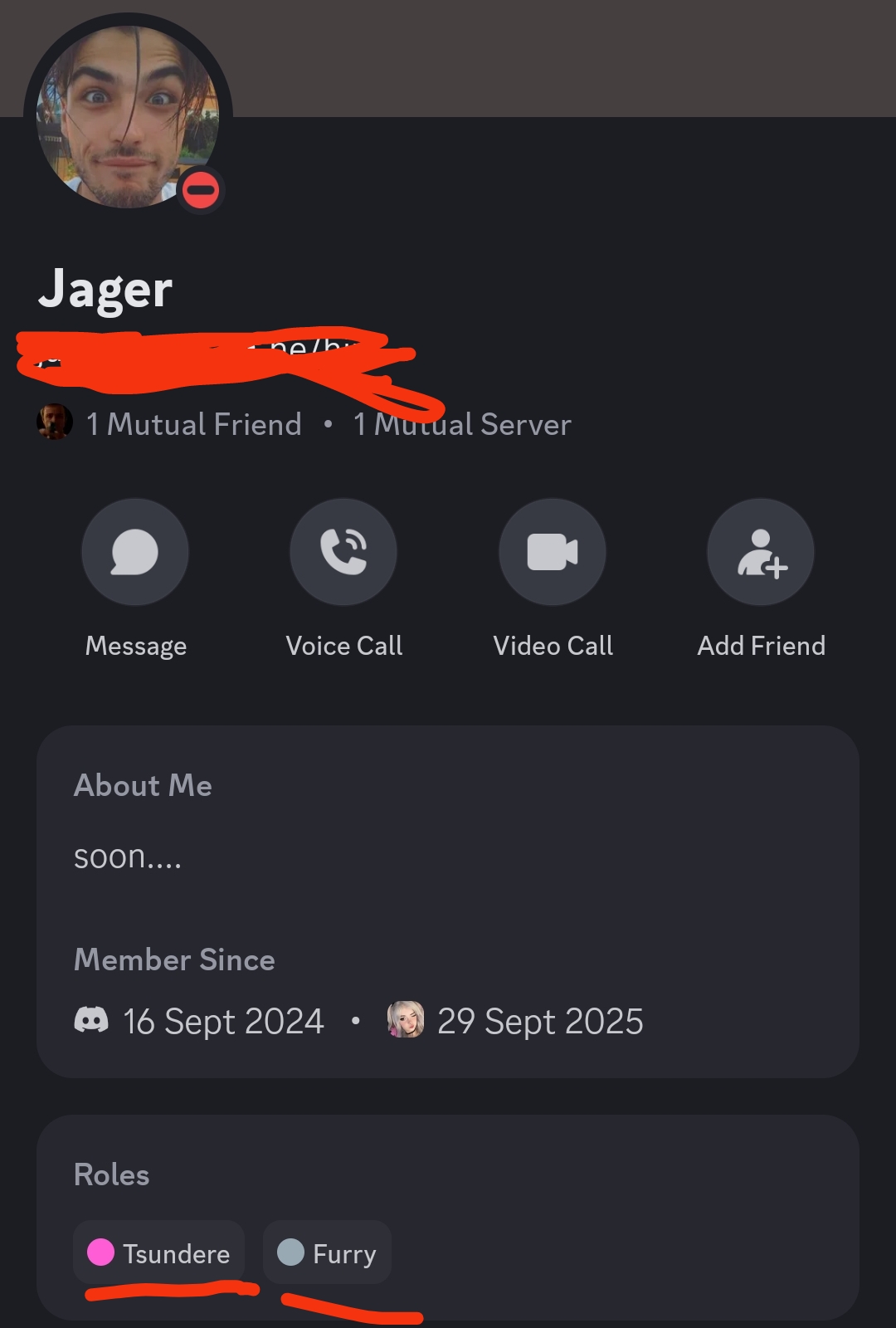View the 1 Mutual Friend
The image size is (896, 1328).
[x=193, y=424]
